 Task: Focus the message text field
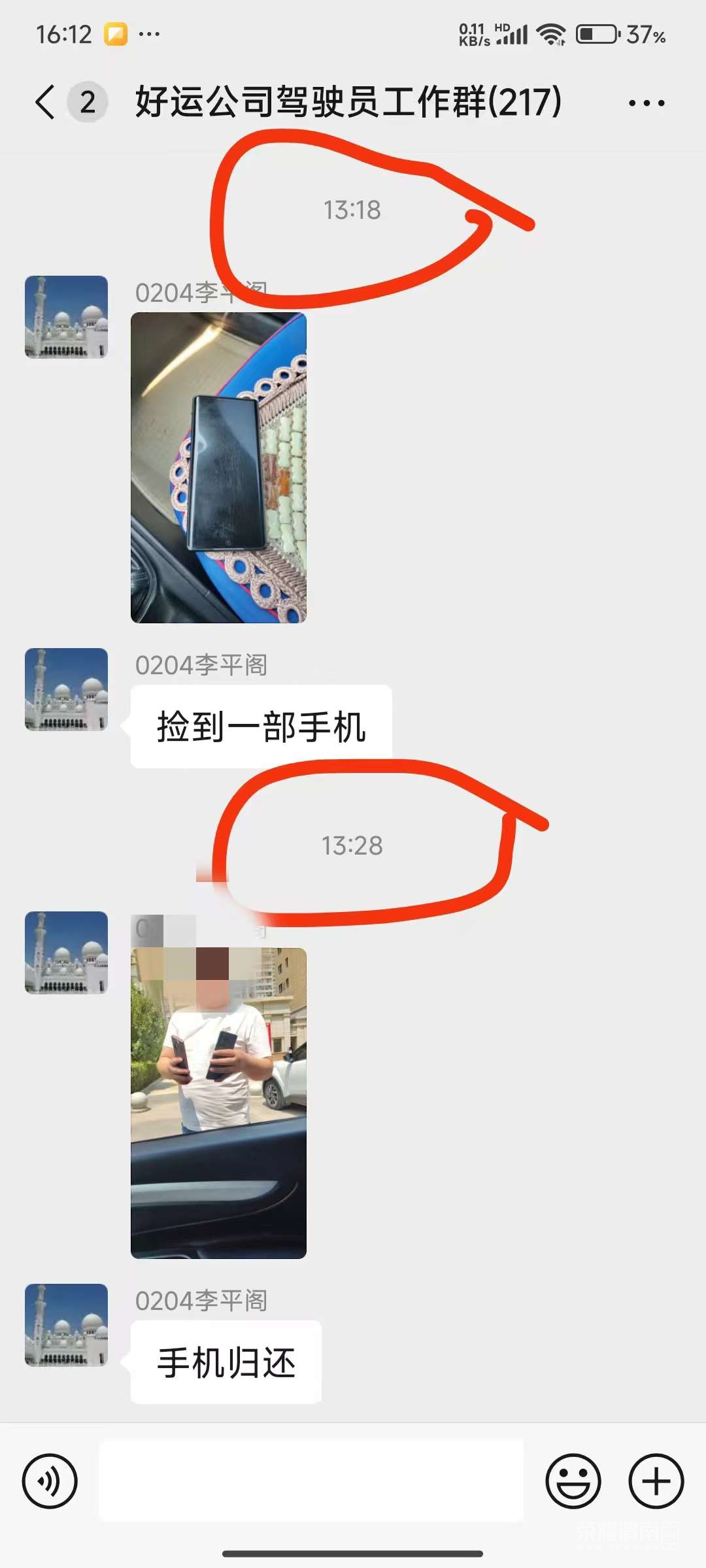point(311,1481)
